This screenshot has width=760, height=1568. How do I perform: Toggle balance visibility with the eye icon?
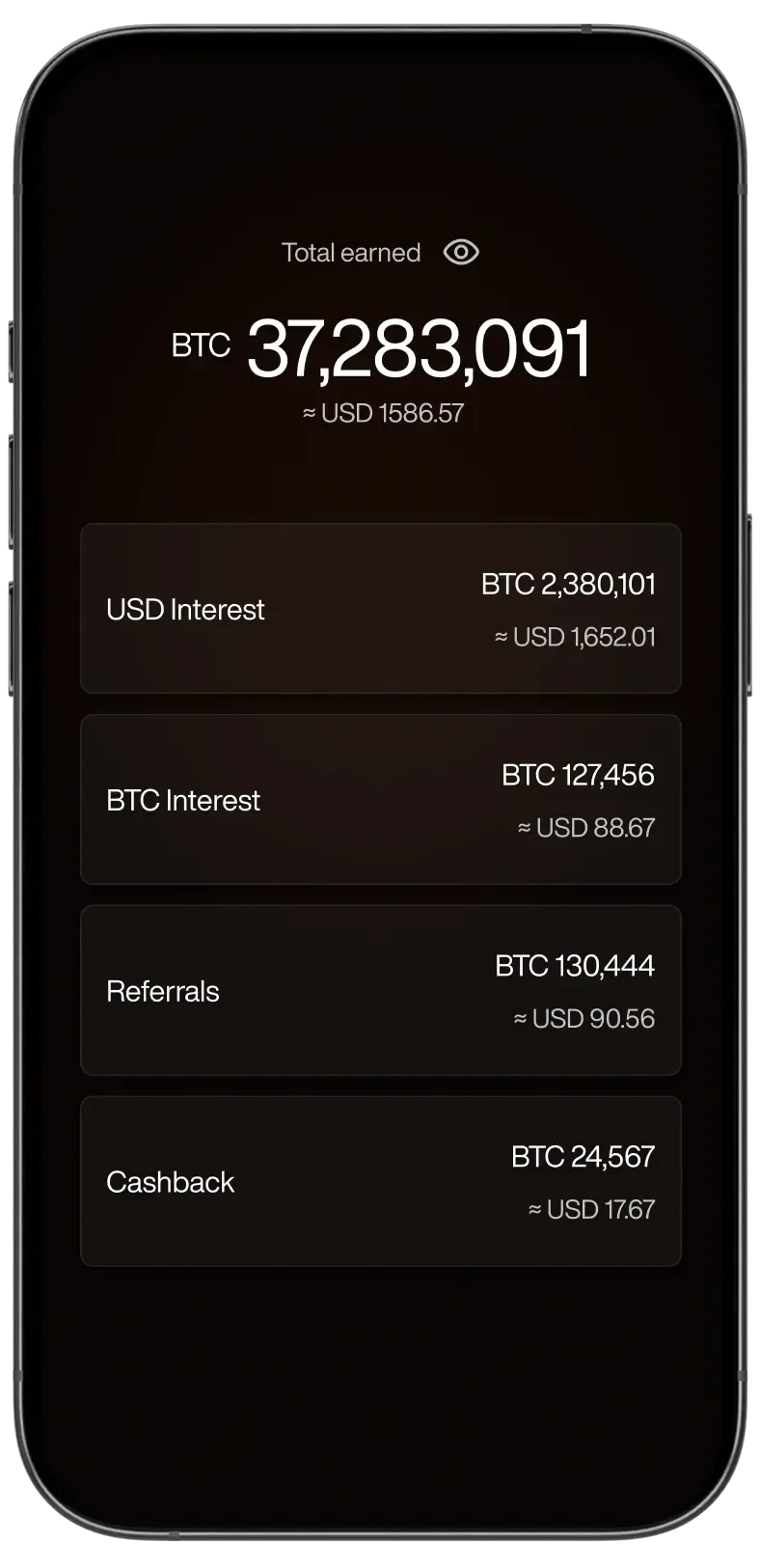(461, 252)
